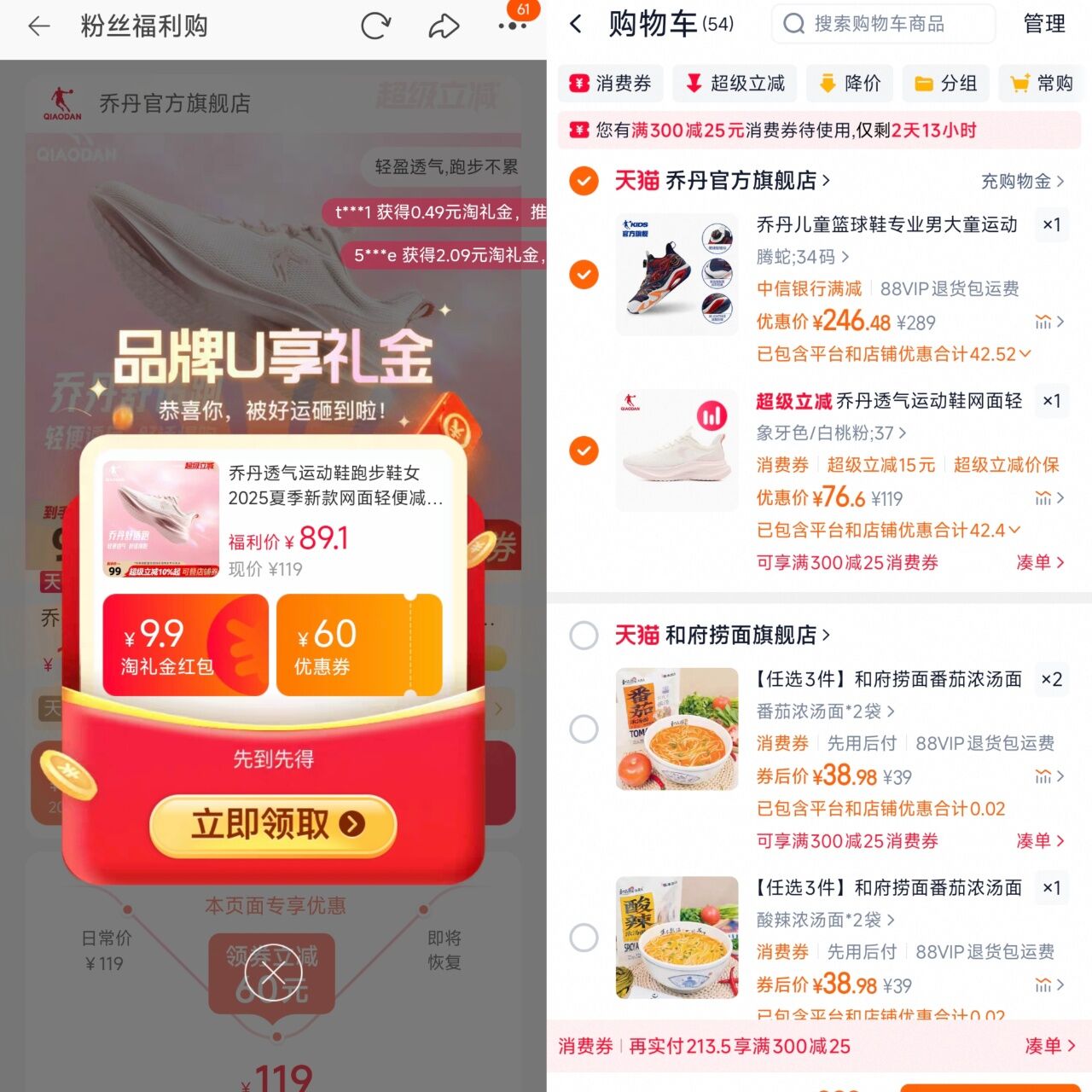
Task: Go back from the 购物车 page
Action: tap(577, 24)
